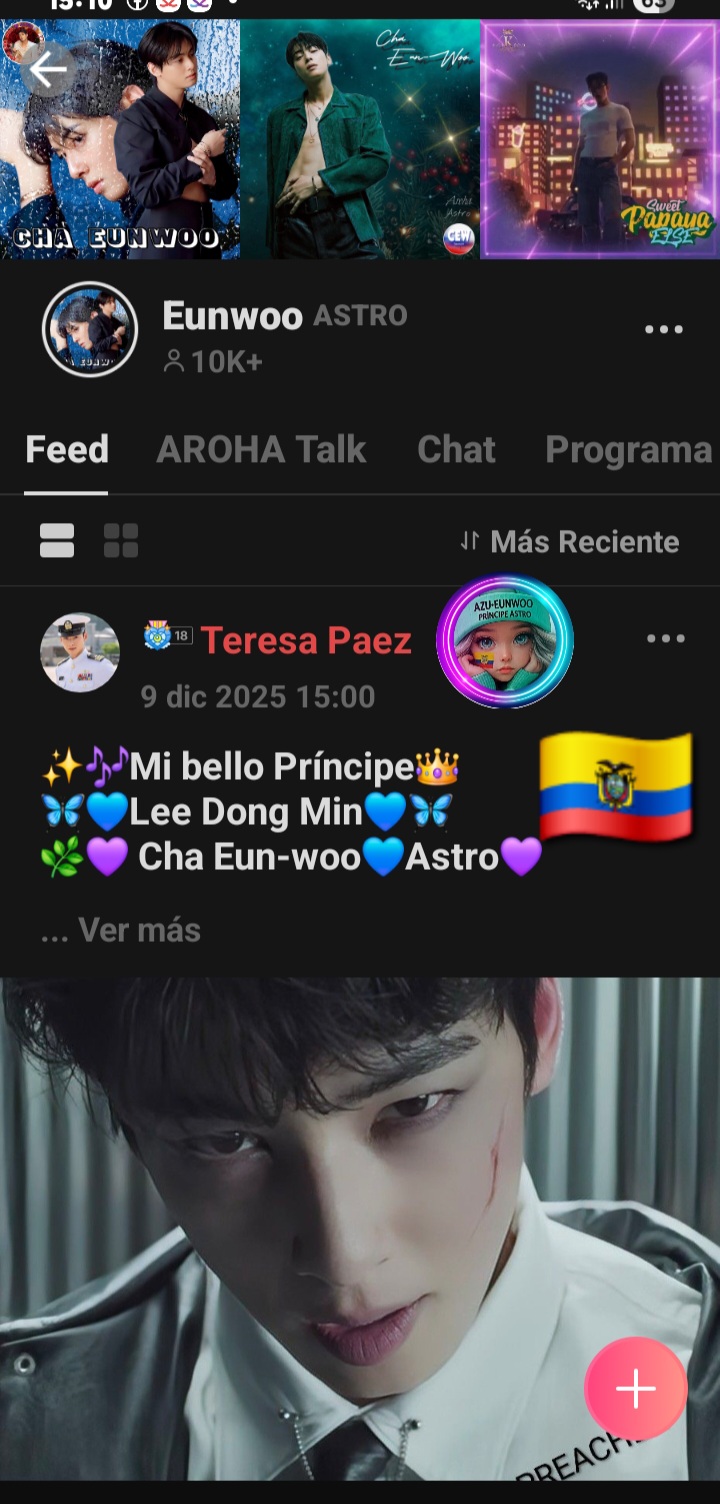
Task: Toggle the sort order arrows icon
Action: [x=469, y=541]
